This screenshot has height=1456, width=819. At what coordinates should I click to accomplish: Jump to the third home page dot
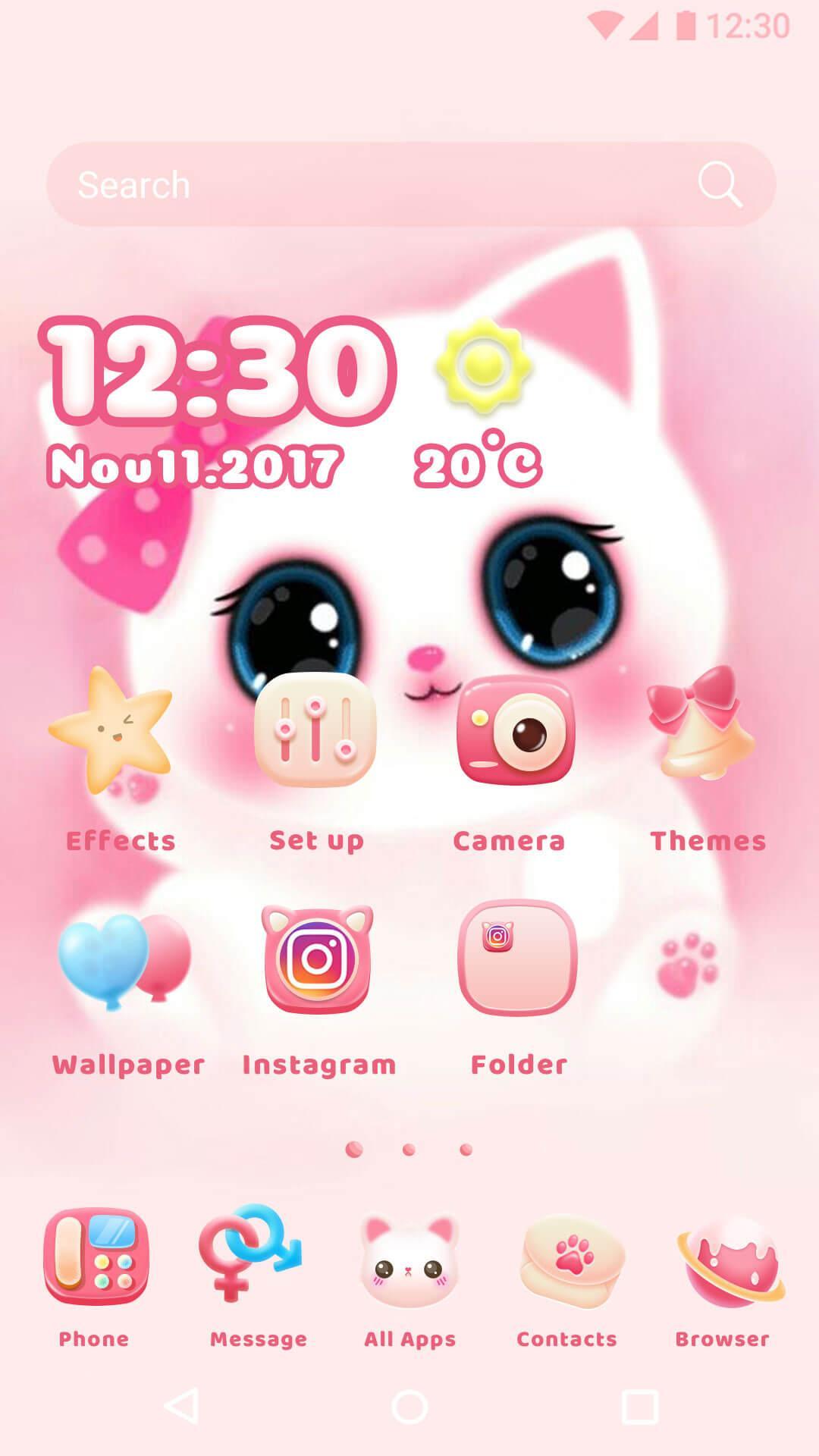tap(466, 1150)
